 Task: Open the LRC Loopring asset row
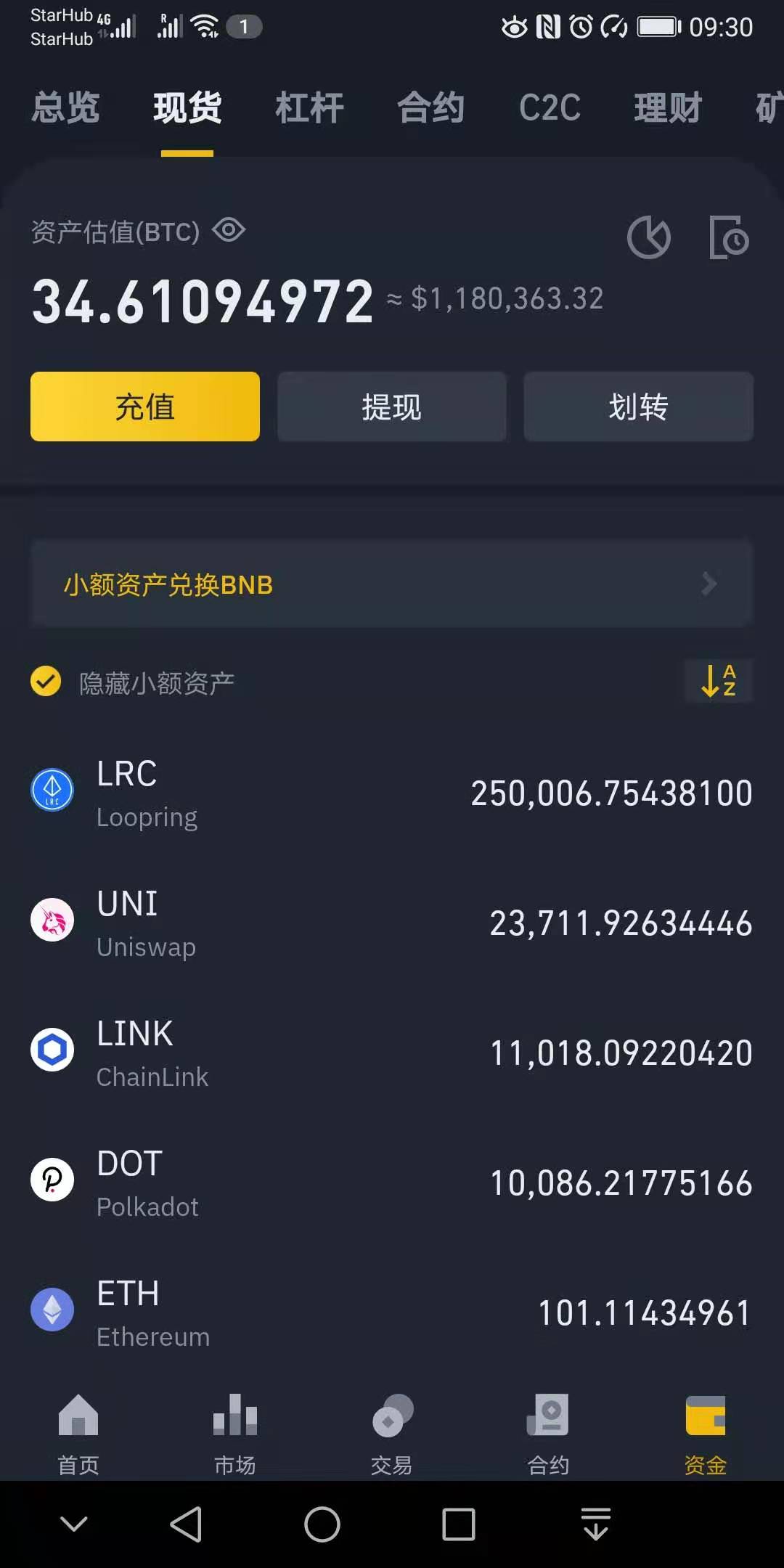(x=391, y=793)
